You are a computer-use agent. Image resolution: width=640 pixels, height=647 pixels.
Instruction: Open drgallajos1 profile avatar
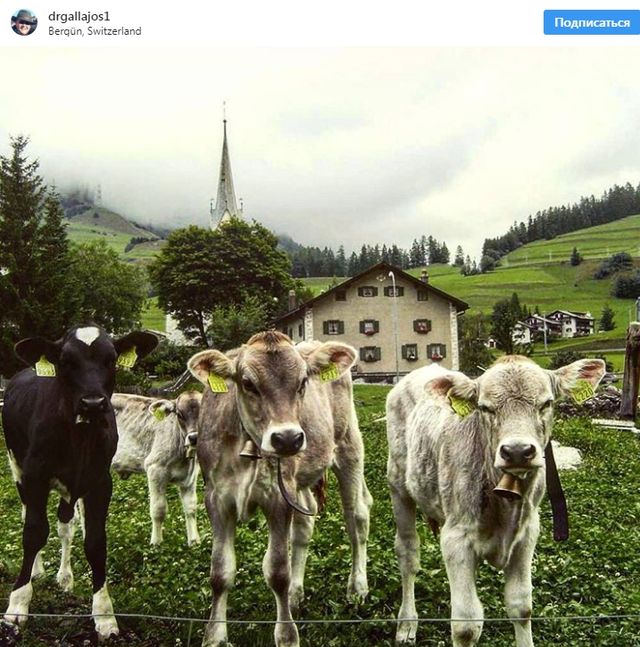(24, 22)
